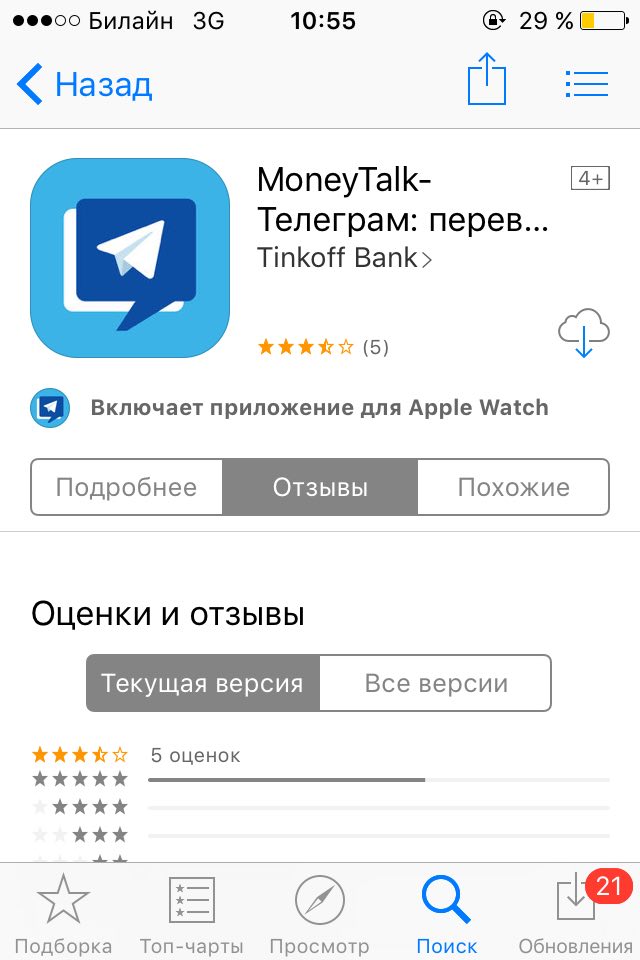Show the Похожие tab
Screen dimensions: 640x960
[513, 487]
